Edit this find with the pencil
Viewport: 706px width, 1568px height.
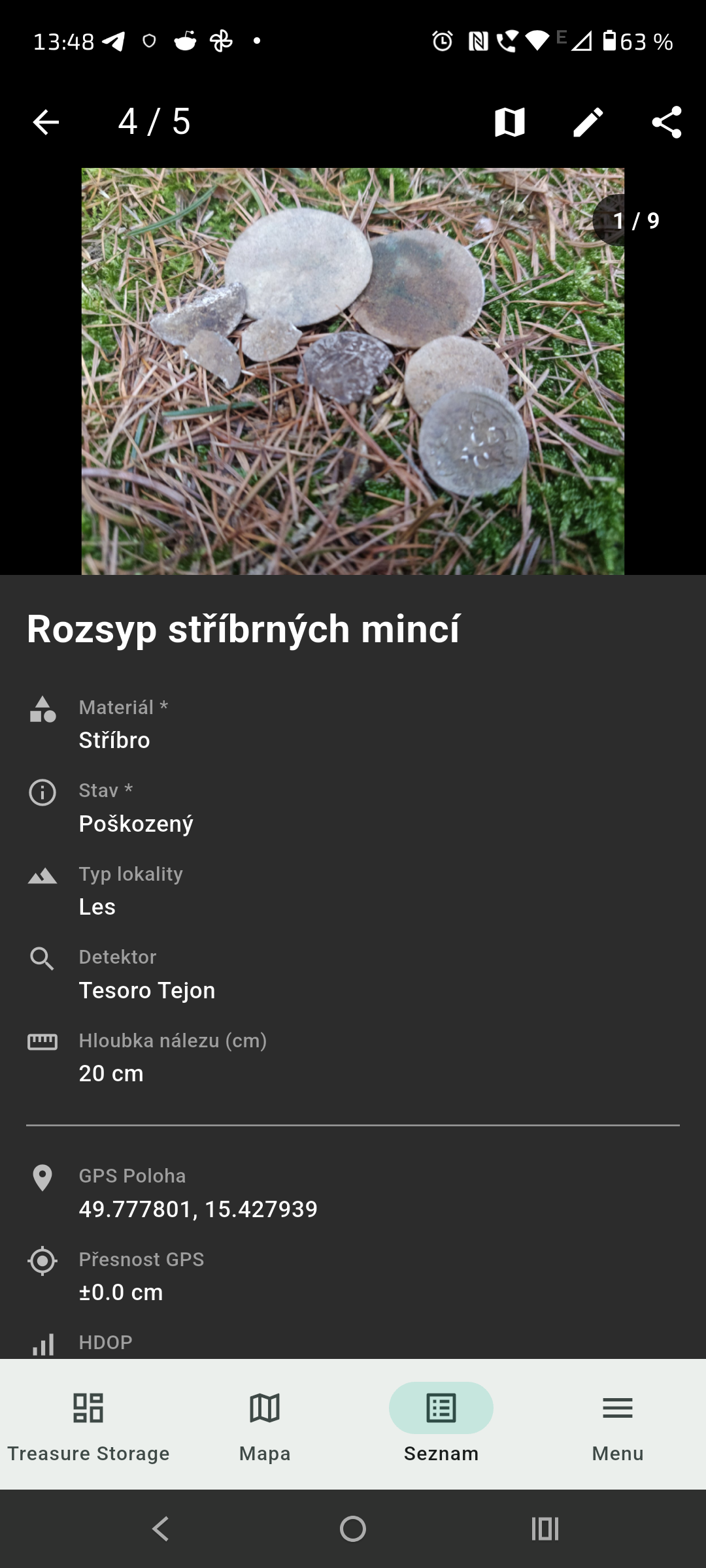(x=588, y=122)
